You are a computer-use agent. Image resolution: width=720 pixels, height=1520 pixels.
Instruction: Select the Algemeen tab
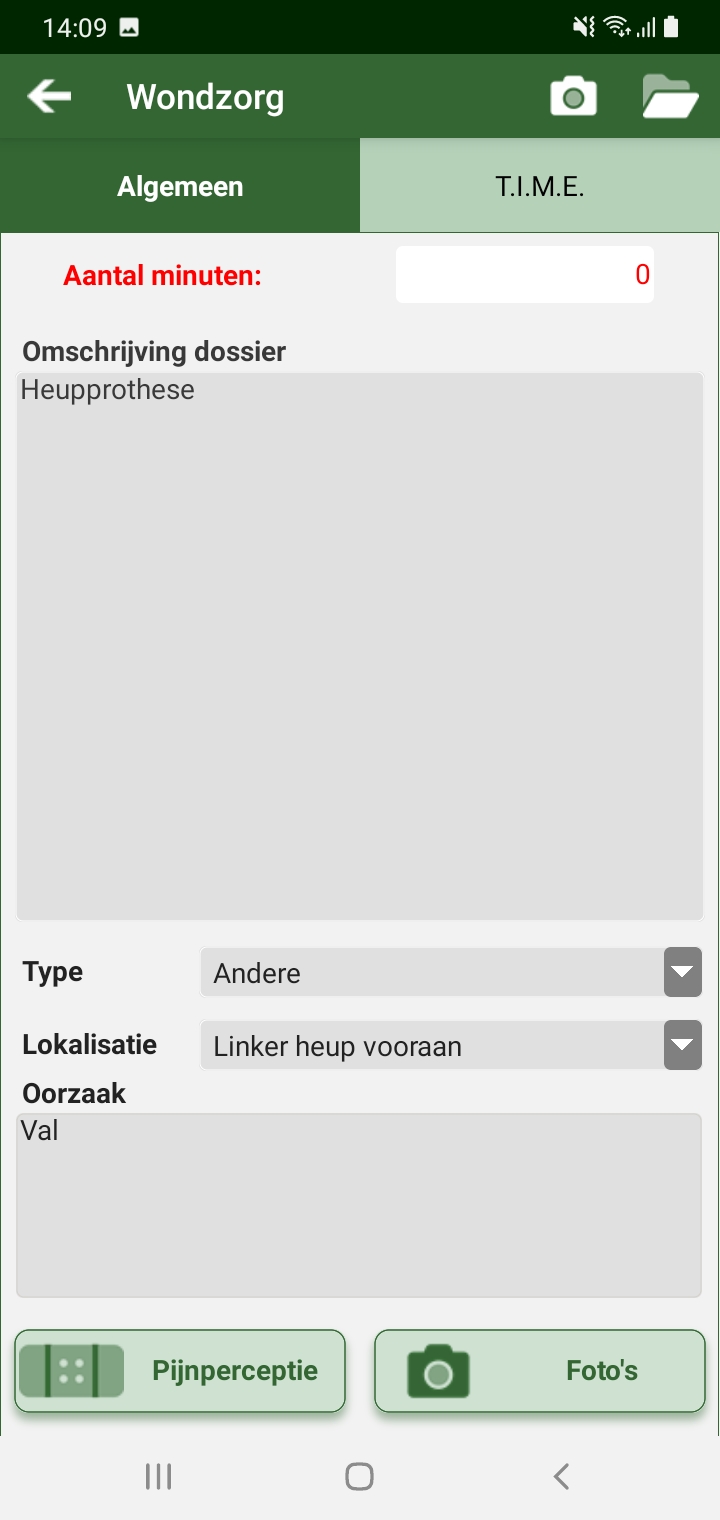(x=180, y=186)
